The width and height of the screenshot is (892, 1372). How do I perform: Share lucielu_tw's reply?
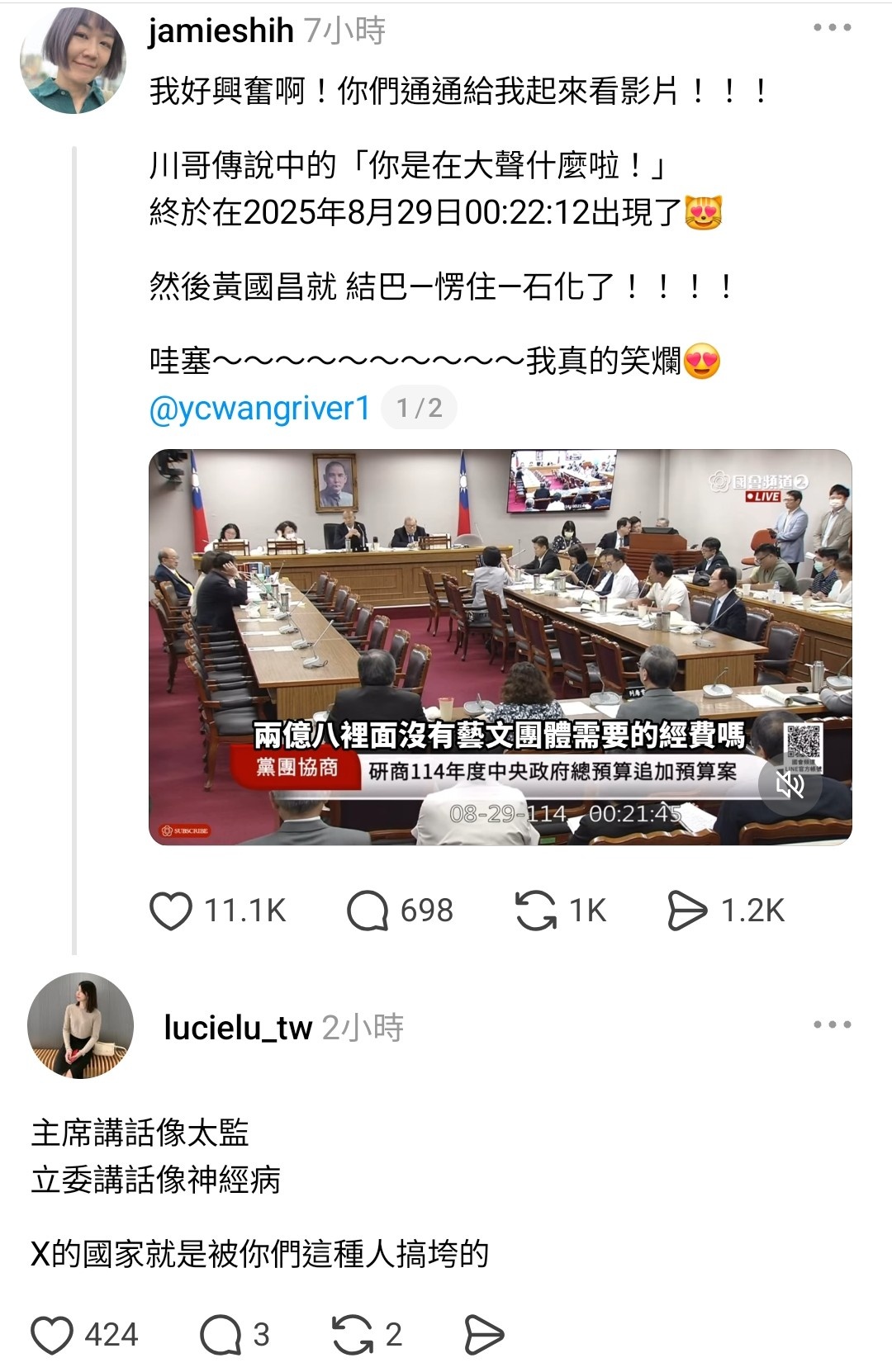click(x=484, y=1335)
